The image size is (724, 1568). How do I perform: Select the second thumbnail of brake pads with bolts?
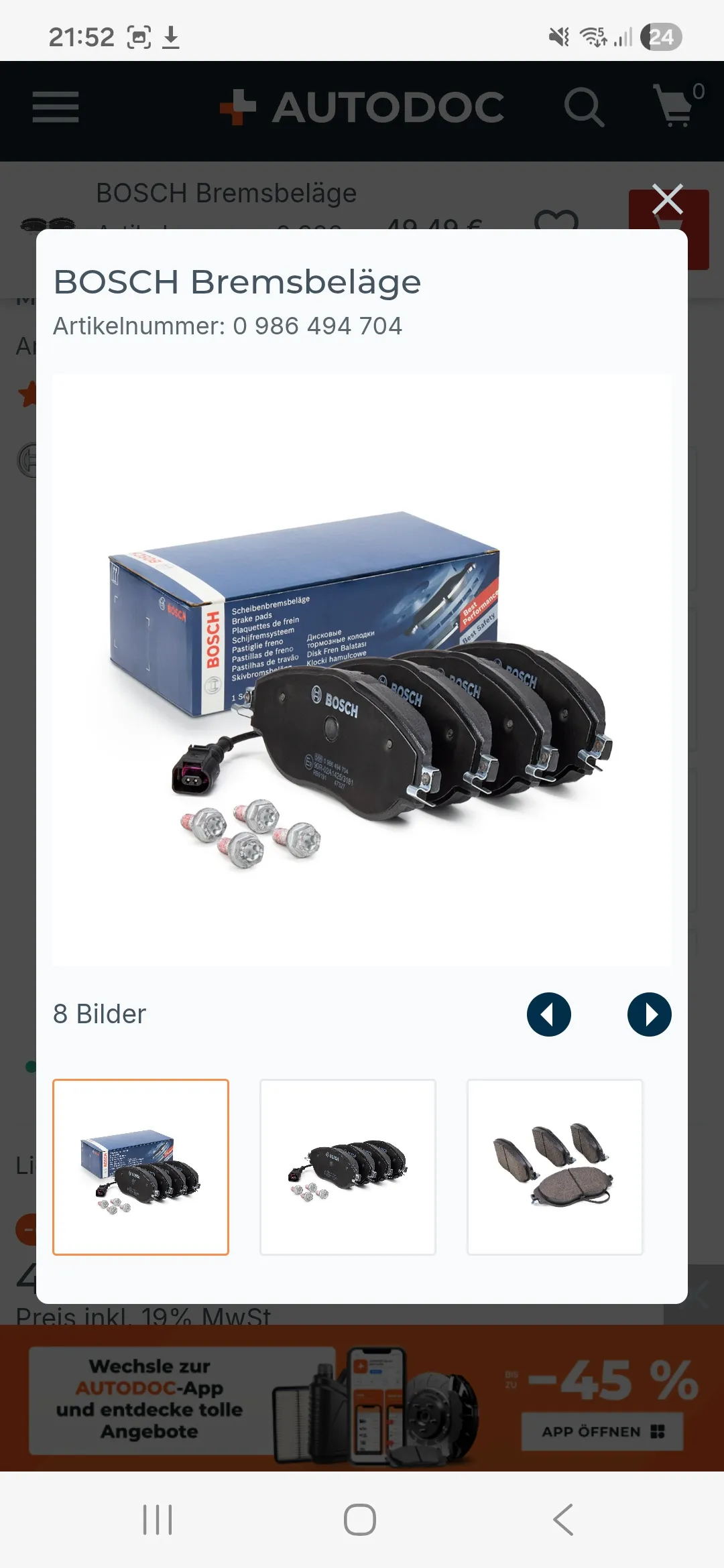[348, 1167]
